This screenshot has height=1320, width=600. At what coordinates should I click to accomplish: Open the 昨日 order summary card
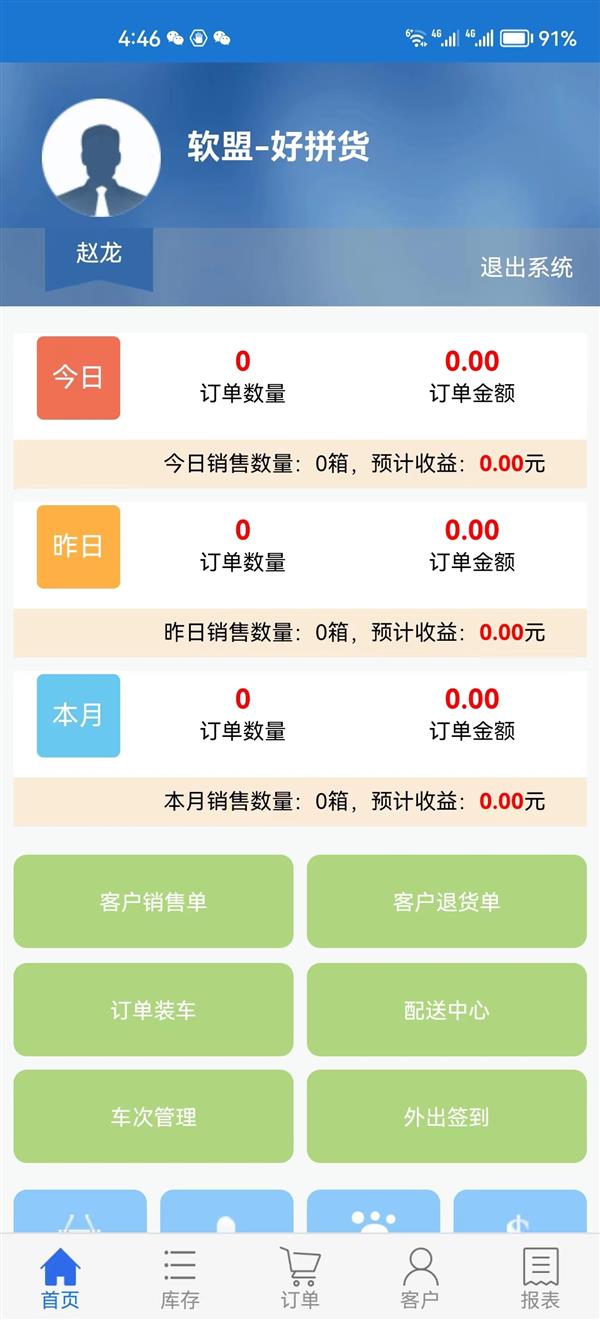click(x=300, y=580)
